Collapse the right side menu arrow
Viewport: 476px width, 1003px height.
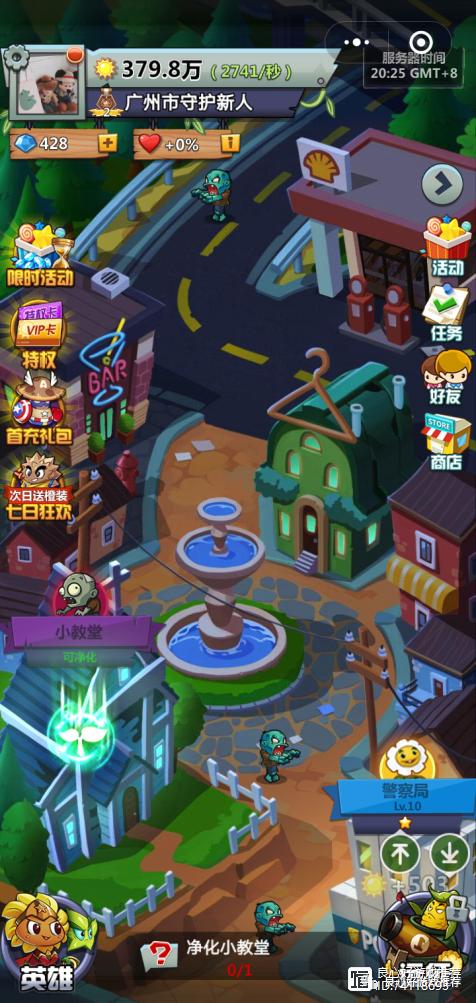click(x=442, y=186)
